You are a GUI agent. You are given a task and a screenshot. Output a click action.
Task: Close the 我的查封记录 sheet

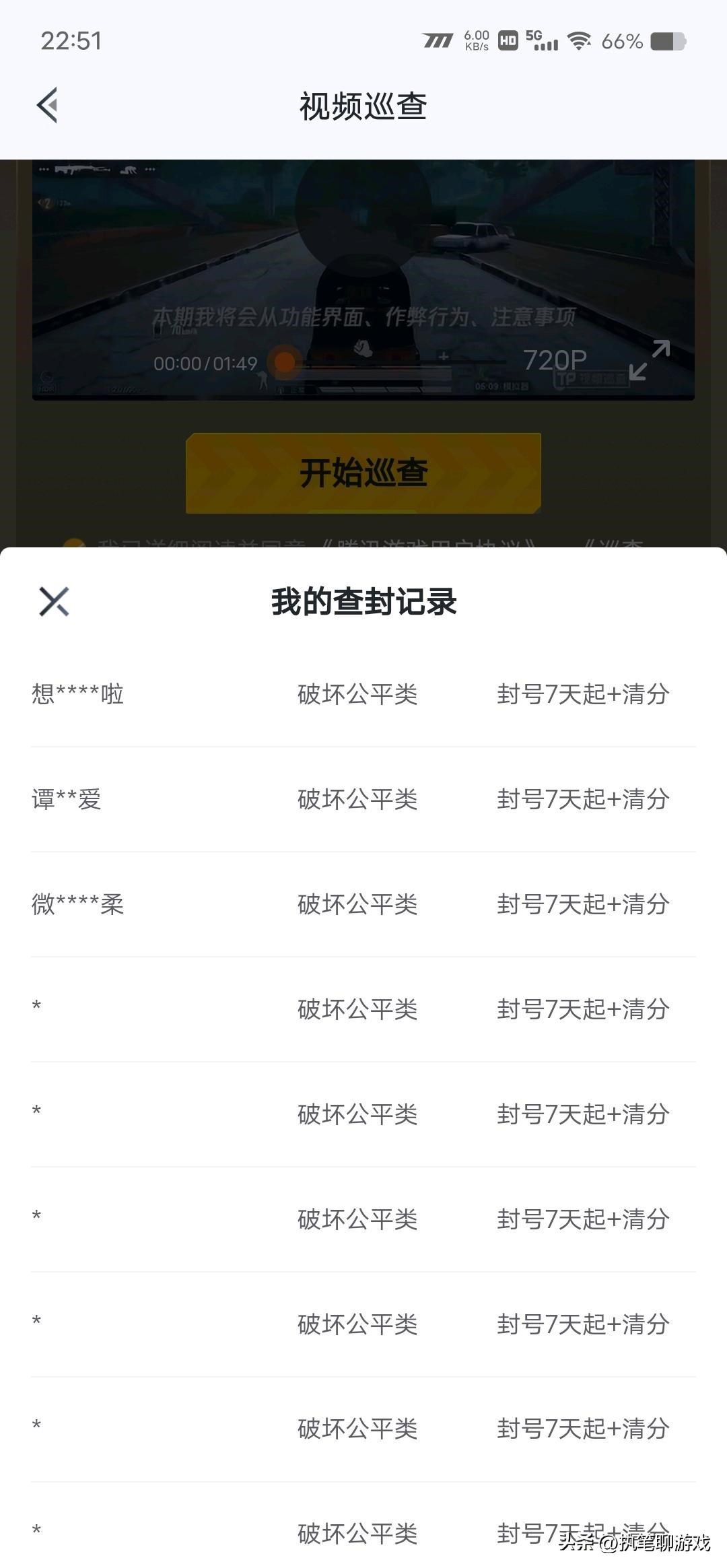coord(54,601)
